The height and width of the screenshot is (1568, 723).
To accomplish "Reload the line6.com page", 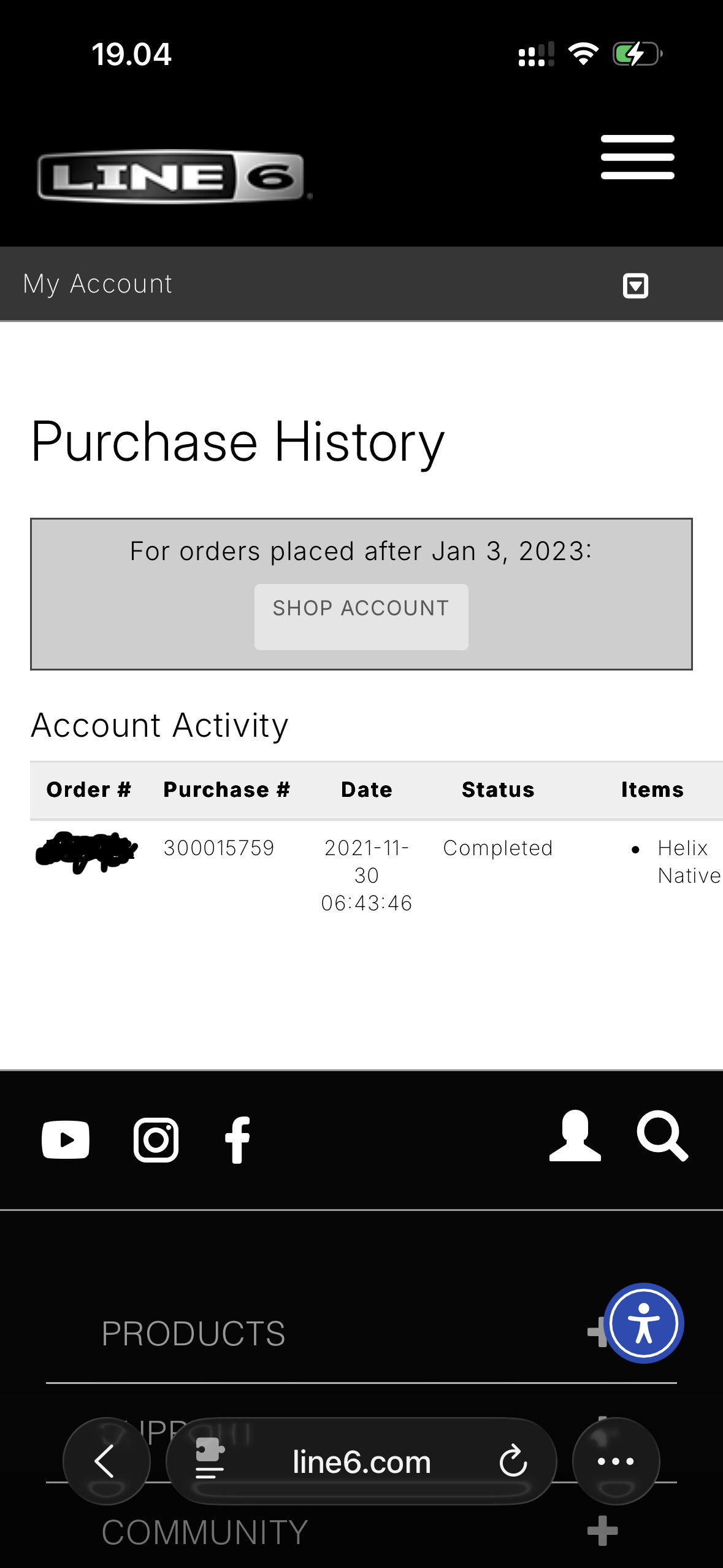I will (x=513, y=1461).
